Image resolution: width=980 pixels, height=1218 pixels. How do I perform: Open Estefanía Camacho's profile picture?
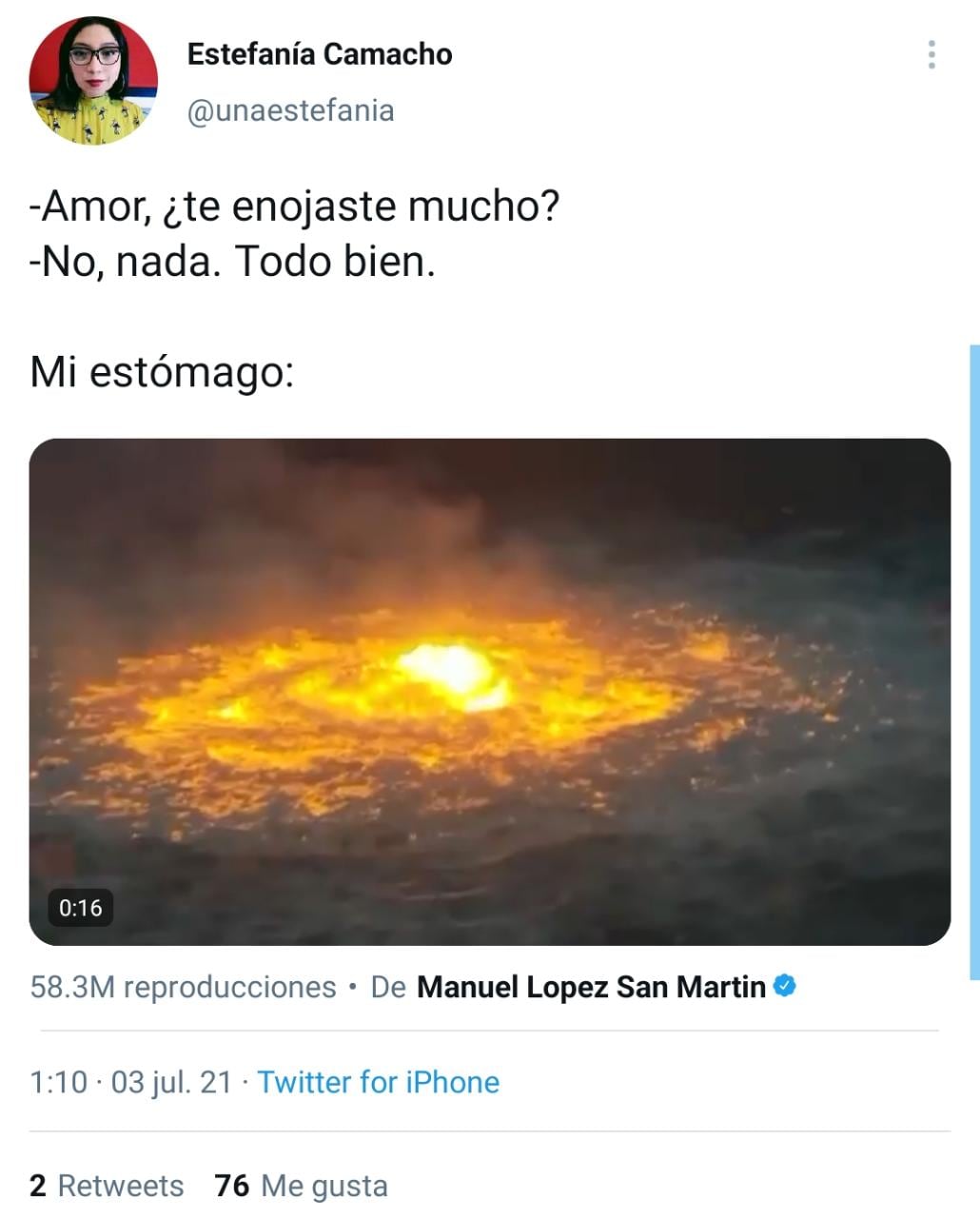click(x=93, y=81)
